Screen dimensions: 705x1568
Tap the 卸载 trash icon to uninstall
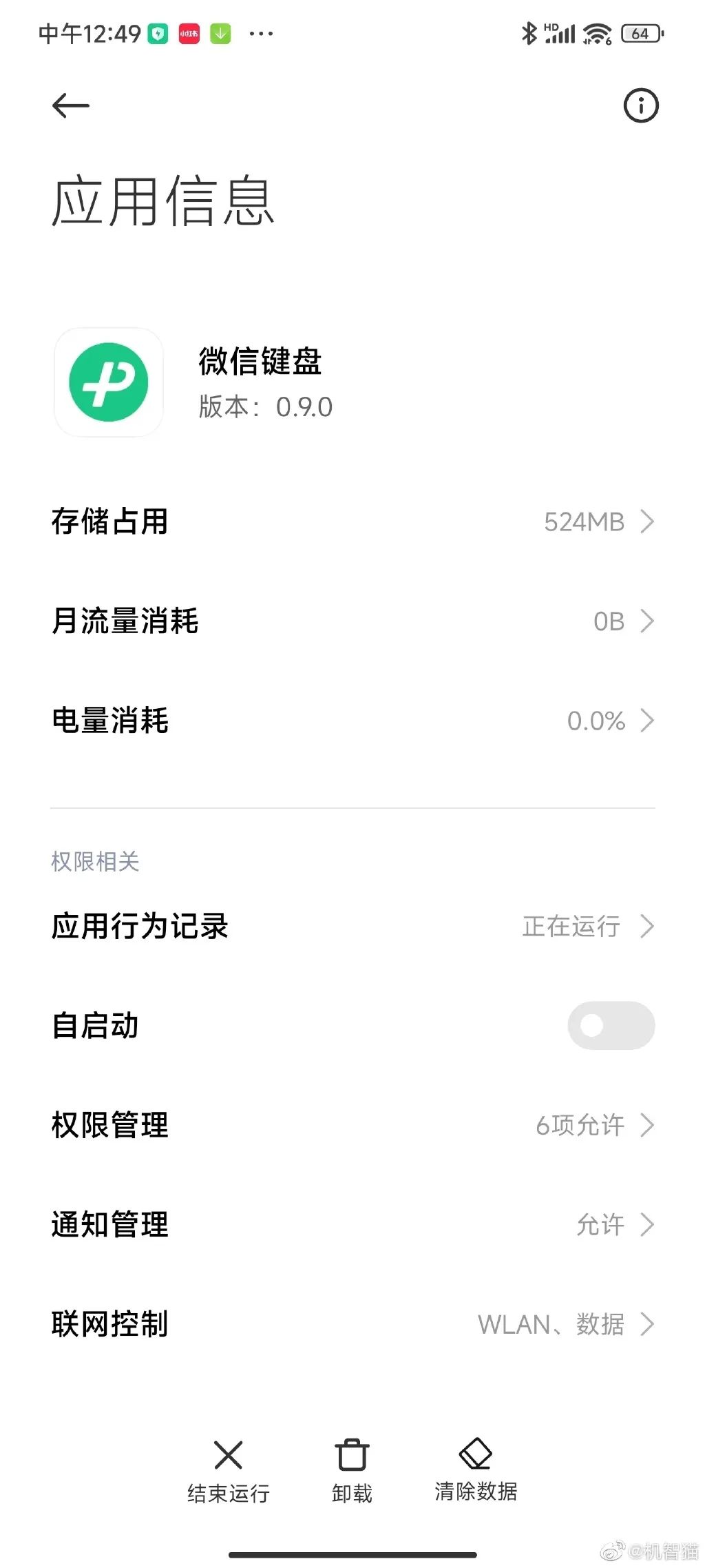click(x=351, y=1455)
